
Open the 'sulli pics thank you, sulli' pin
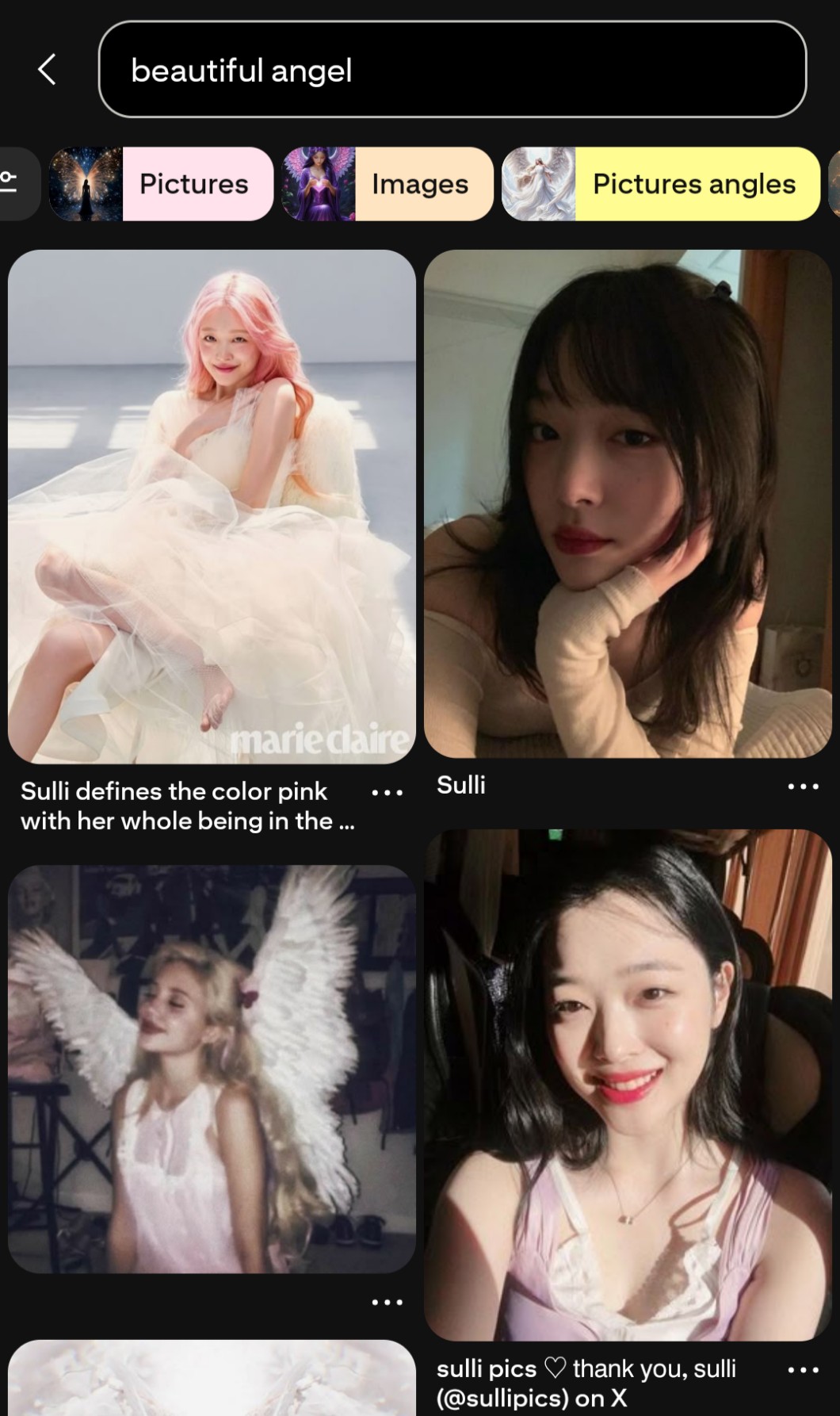point(628,1085)
